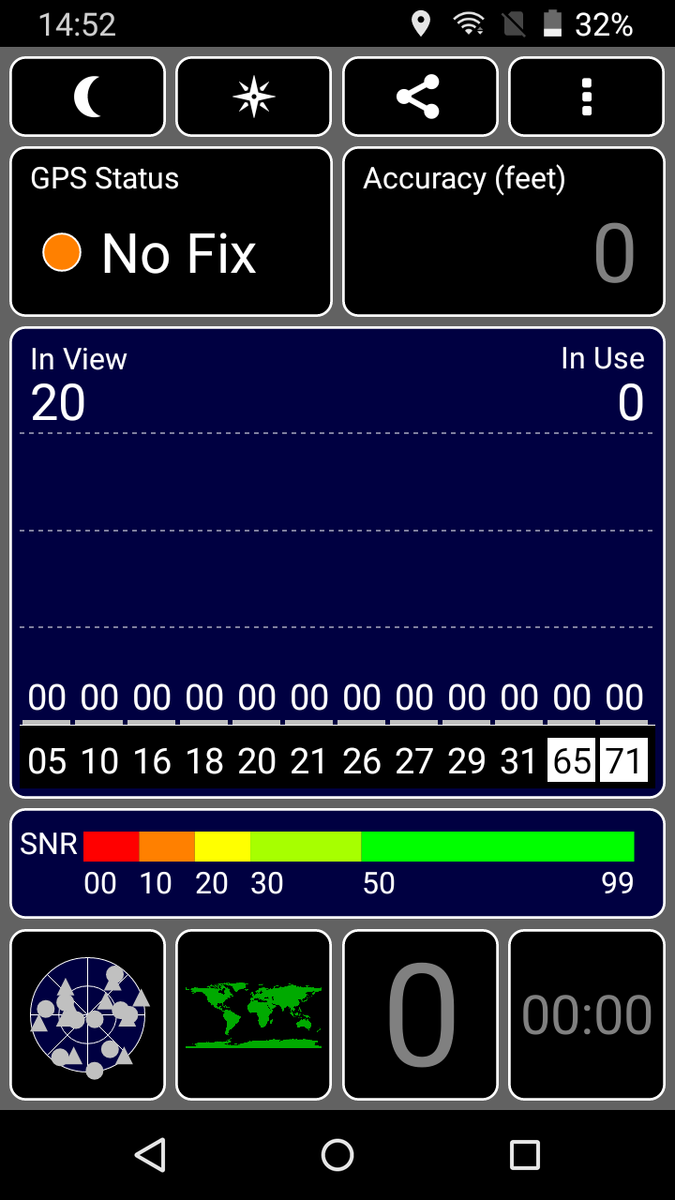Open the 00:00 time tile
This screenshot has height=1200, width=675.
(x=586, y=1015)
